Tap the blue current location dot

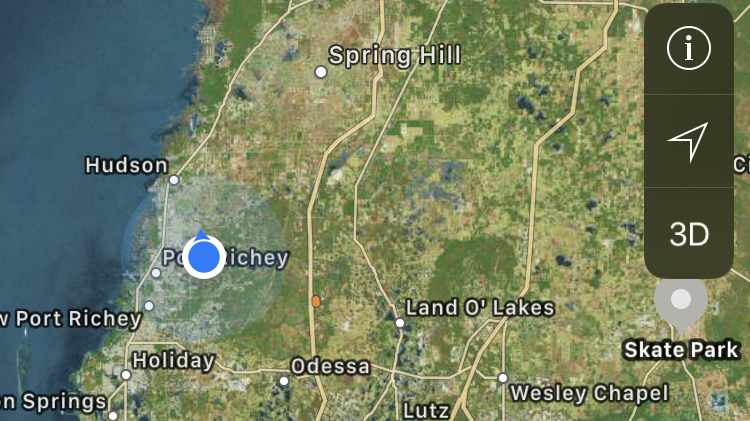tap(204, 259)
